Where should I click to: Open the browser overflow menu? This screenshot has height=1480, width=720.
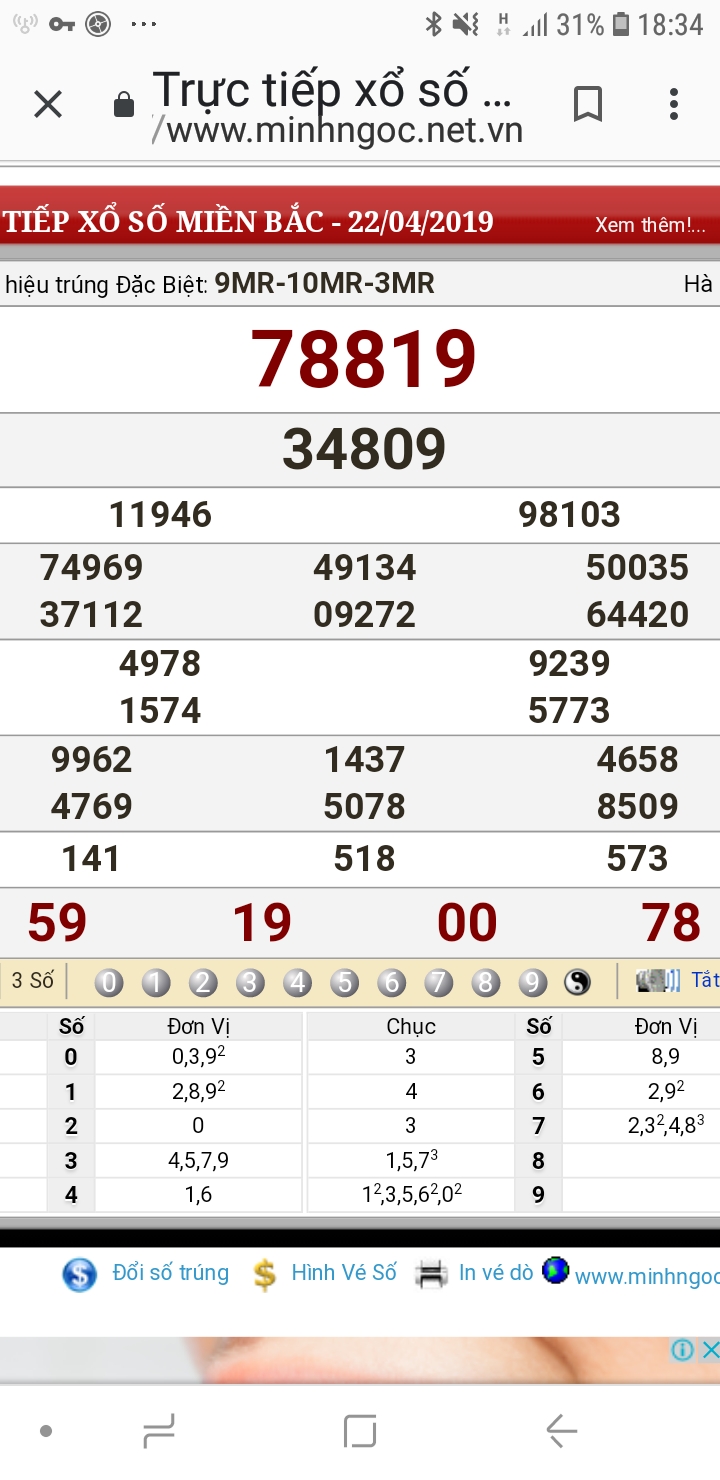point(674,104)
